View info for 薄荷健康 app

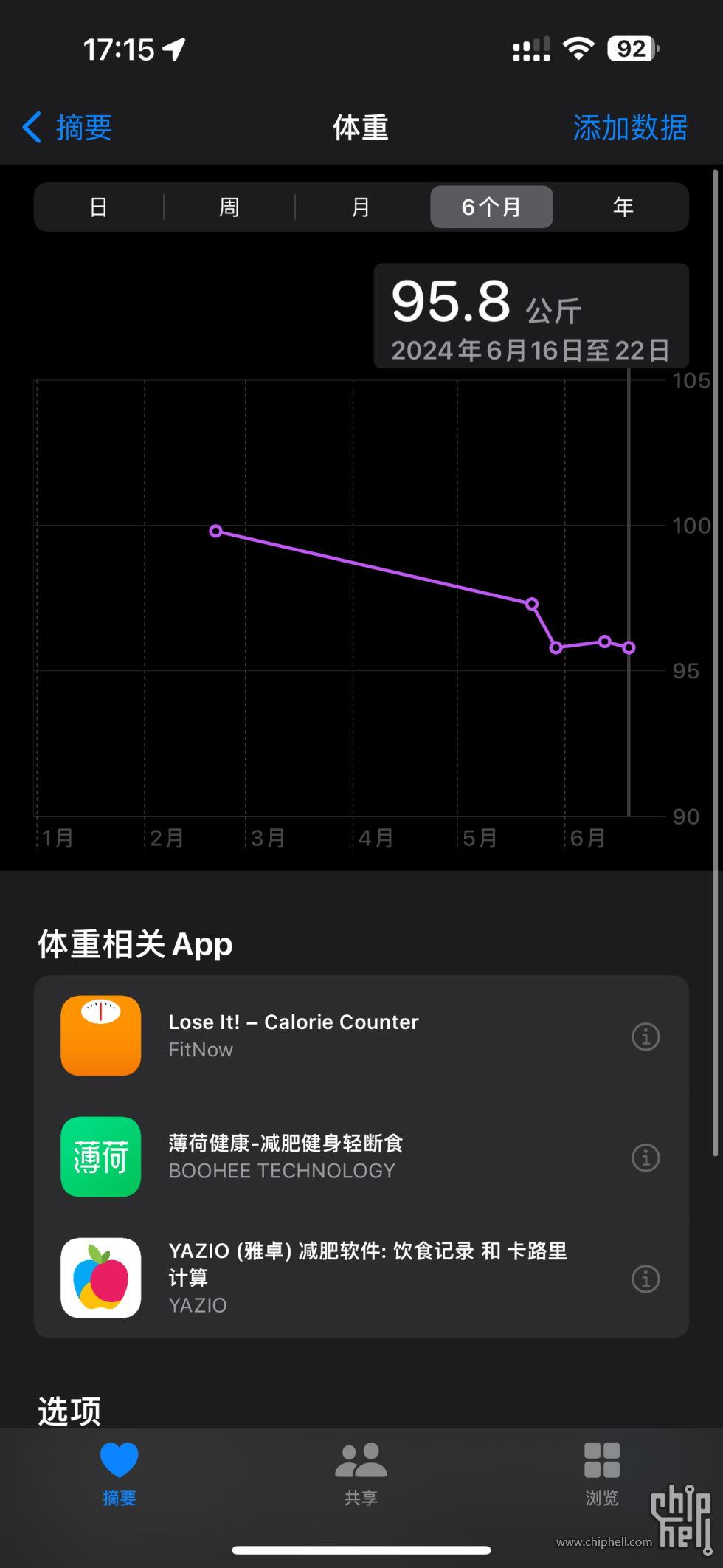click(x=646, y=1158)
